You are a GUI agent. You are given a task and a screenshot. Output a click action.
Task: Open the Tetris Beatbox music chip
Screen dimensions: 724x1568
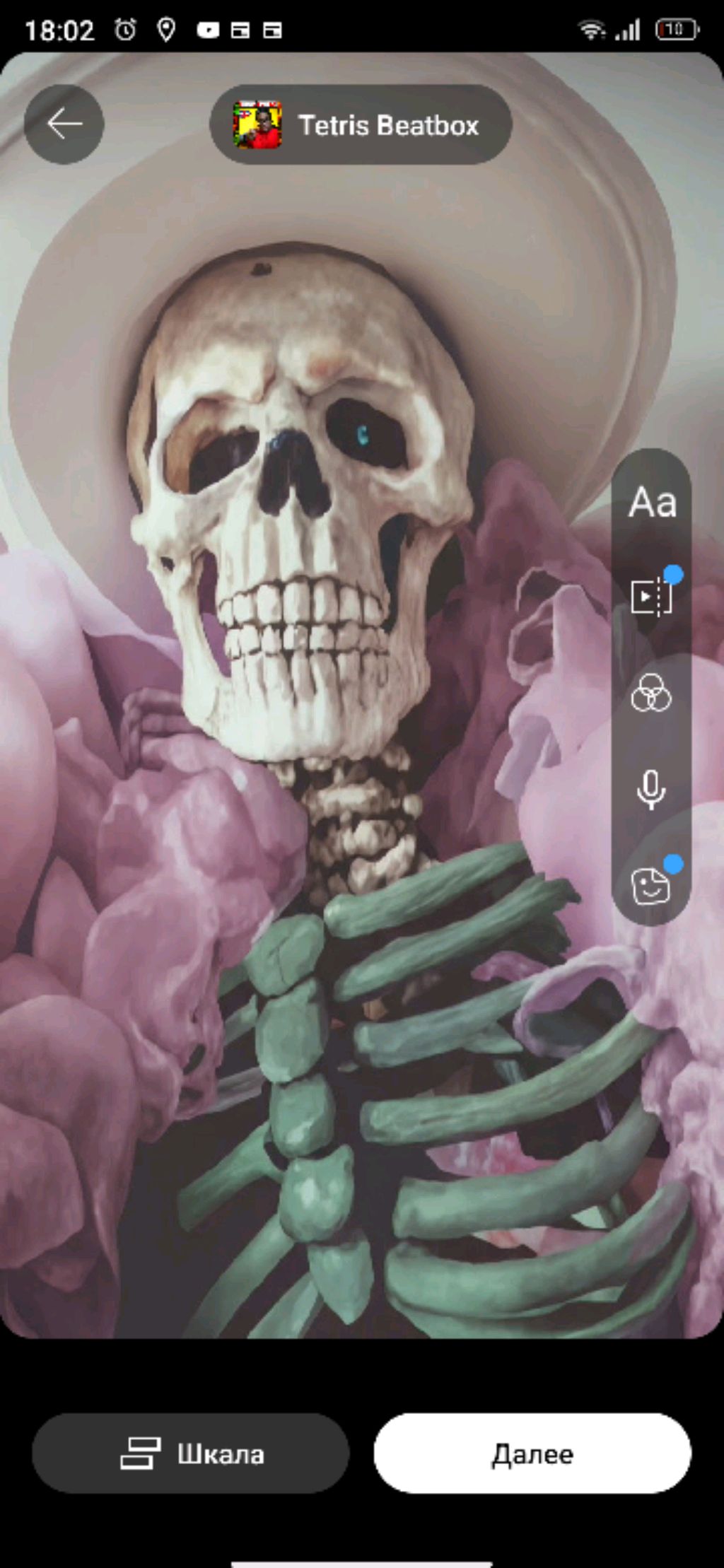[x=361, y=125]
